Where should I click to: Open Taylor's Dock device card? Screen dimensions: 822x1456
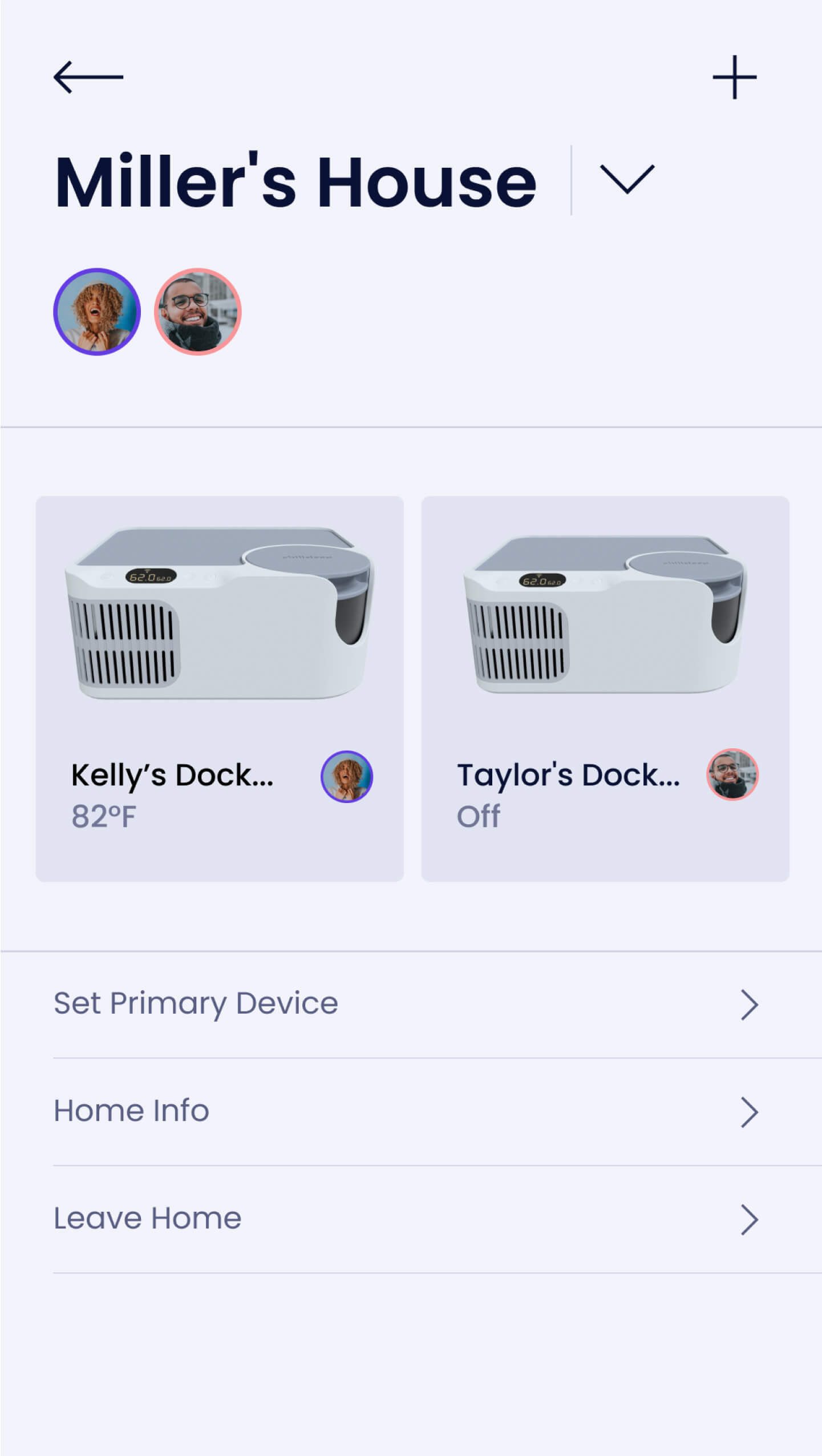coord(605,688)
